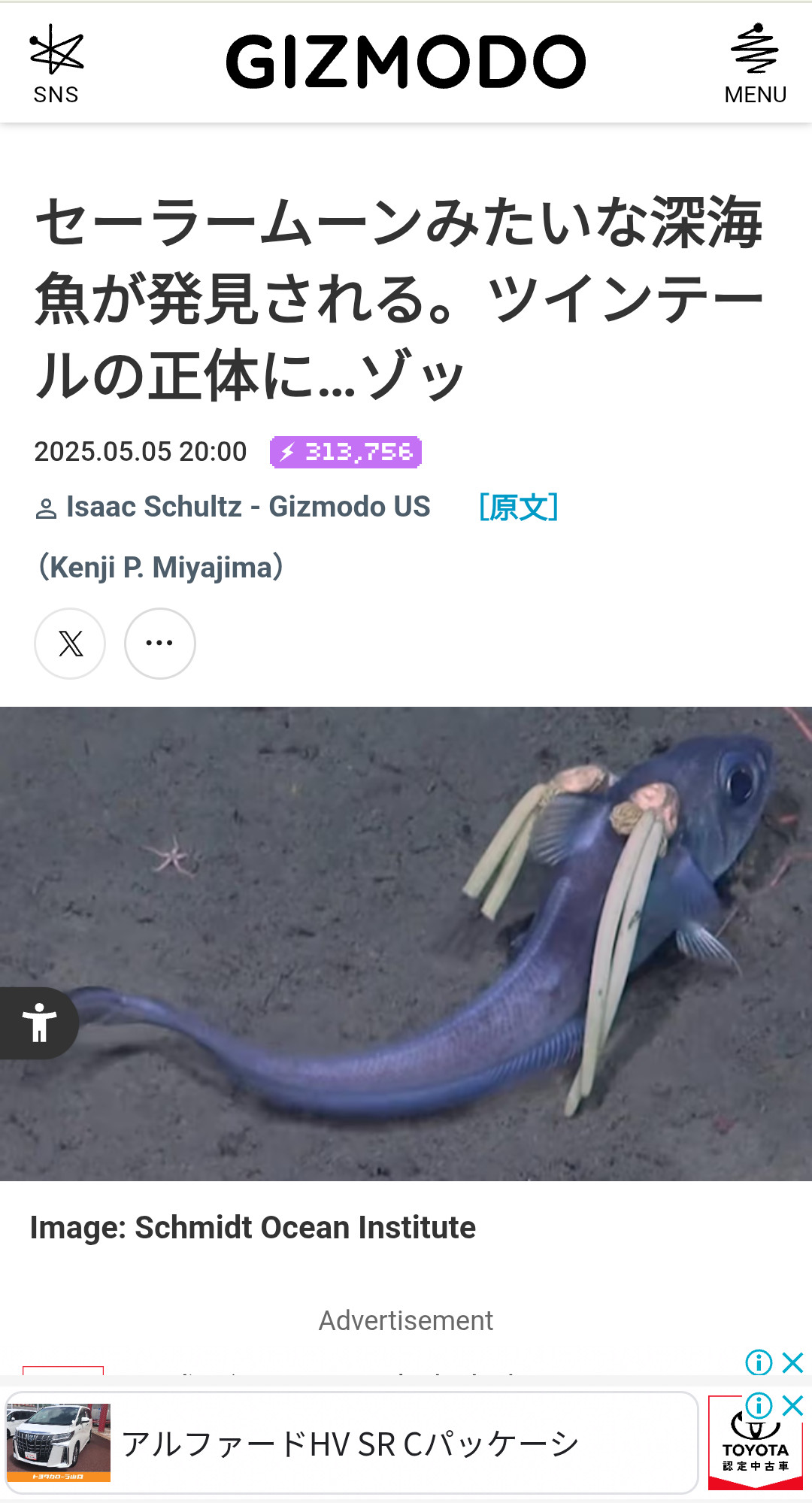Open the inline advertisement's info icon
Image resolution: width=812 pixels, height=1503 pixels.
tap(759, 1362)
